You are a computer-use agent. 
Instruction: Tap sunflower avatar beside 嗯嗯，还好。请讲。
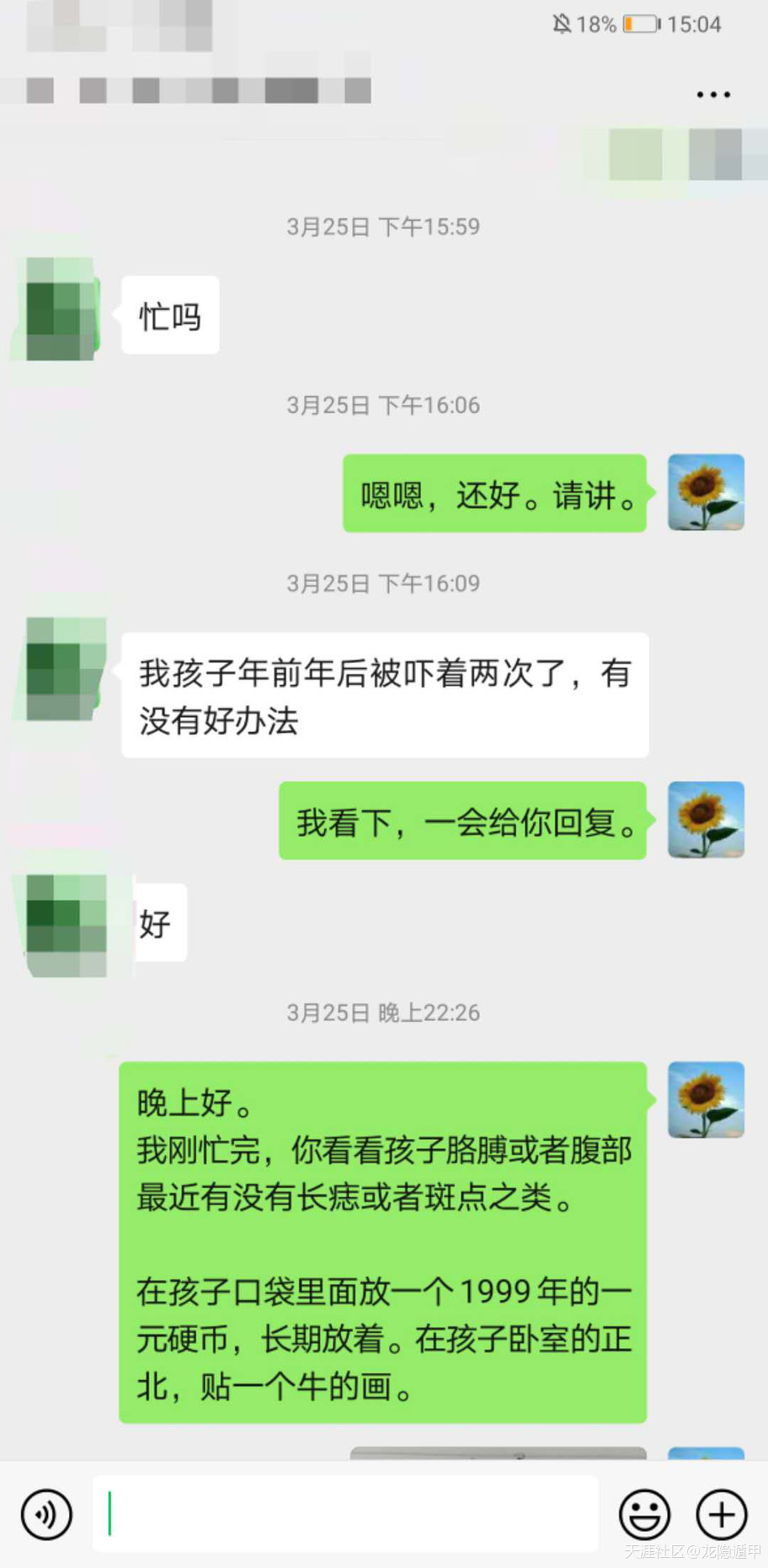(x=706, y=492)
